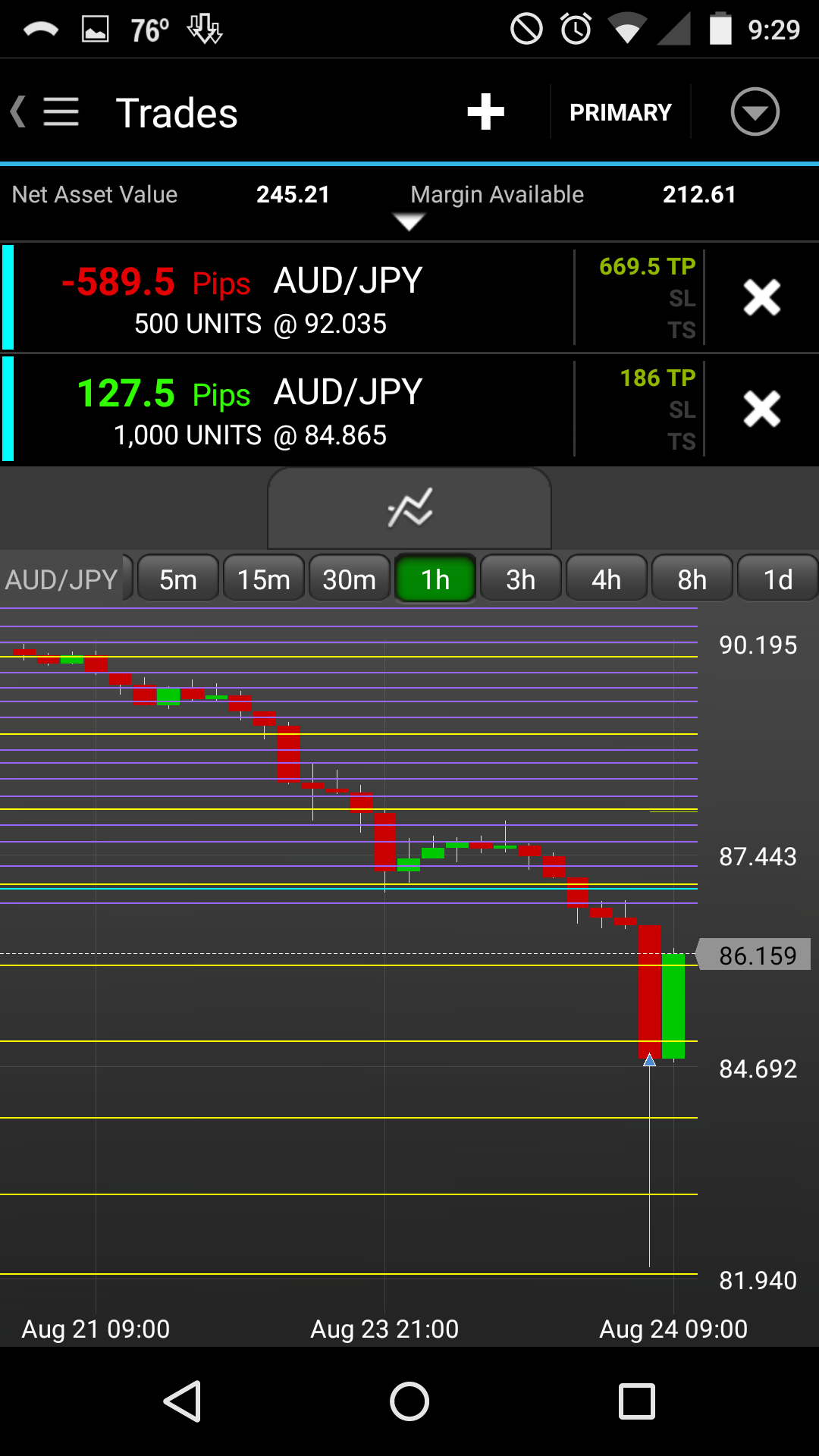Switch chart to 1d timeframe

pos(777,579)
